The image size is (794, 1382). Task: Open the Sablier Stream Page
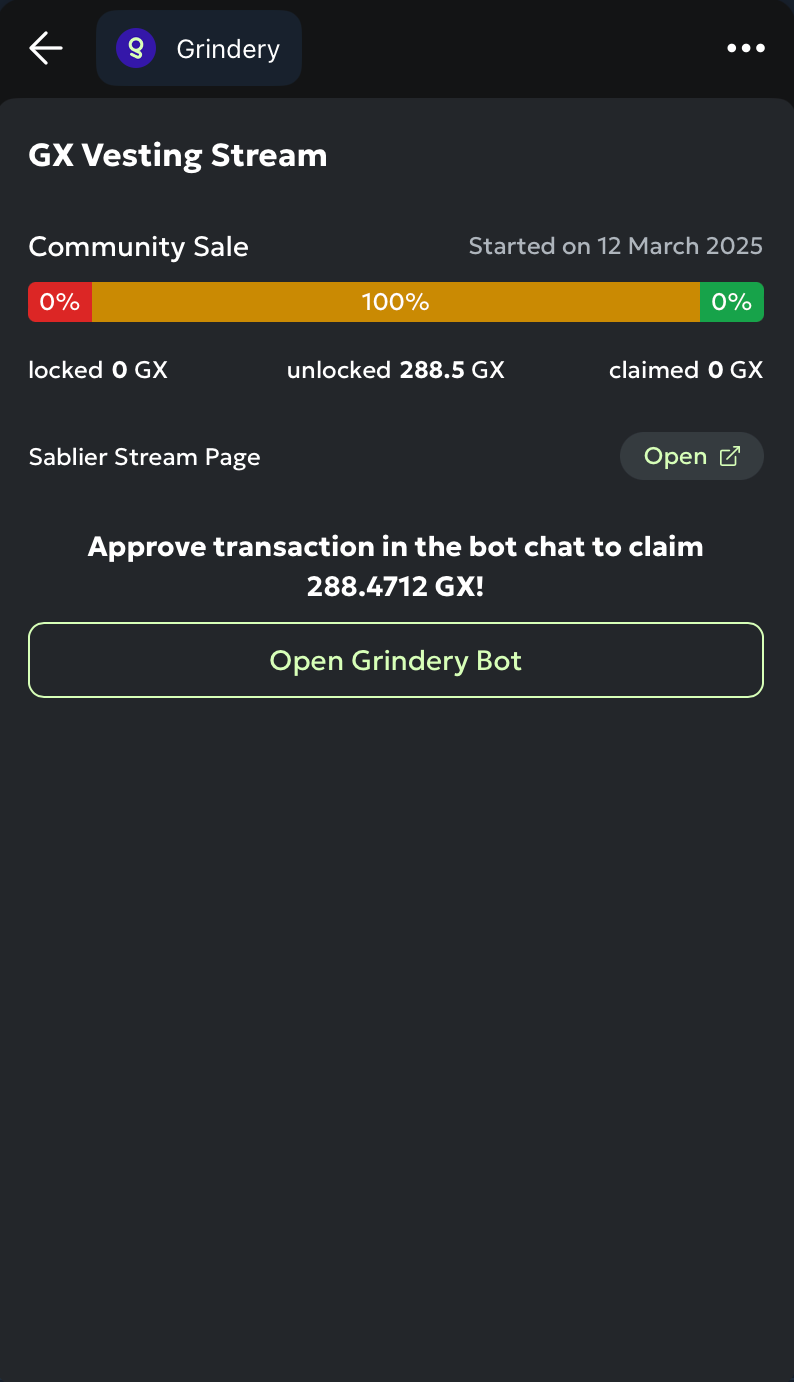pos(691,457)
